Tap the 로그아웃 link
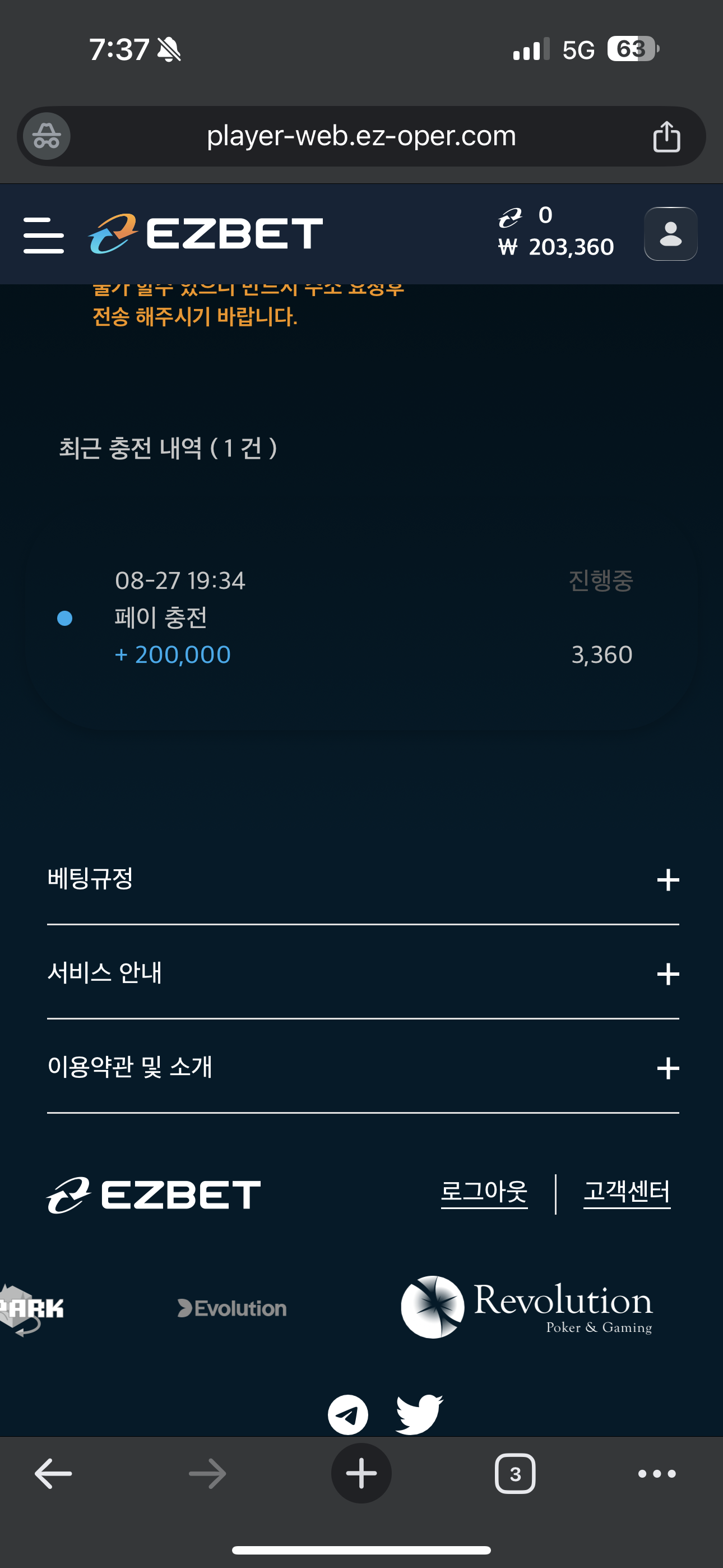 (484, 1192)
